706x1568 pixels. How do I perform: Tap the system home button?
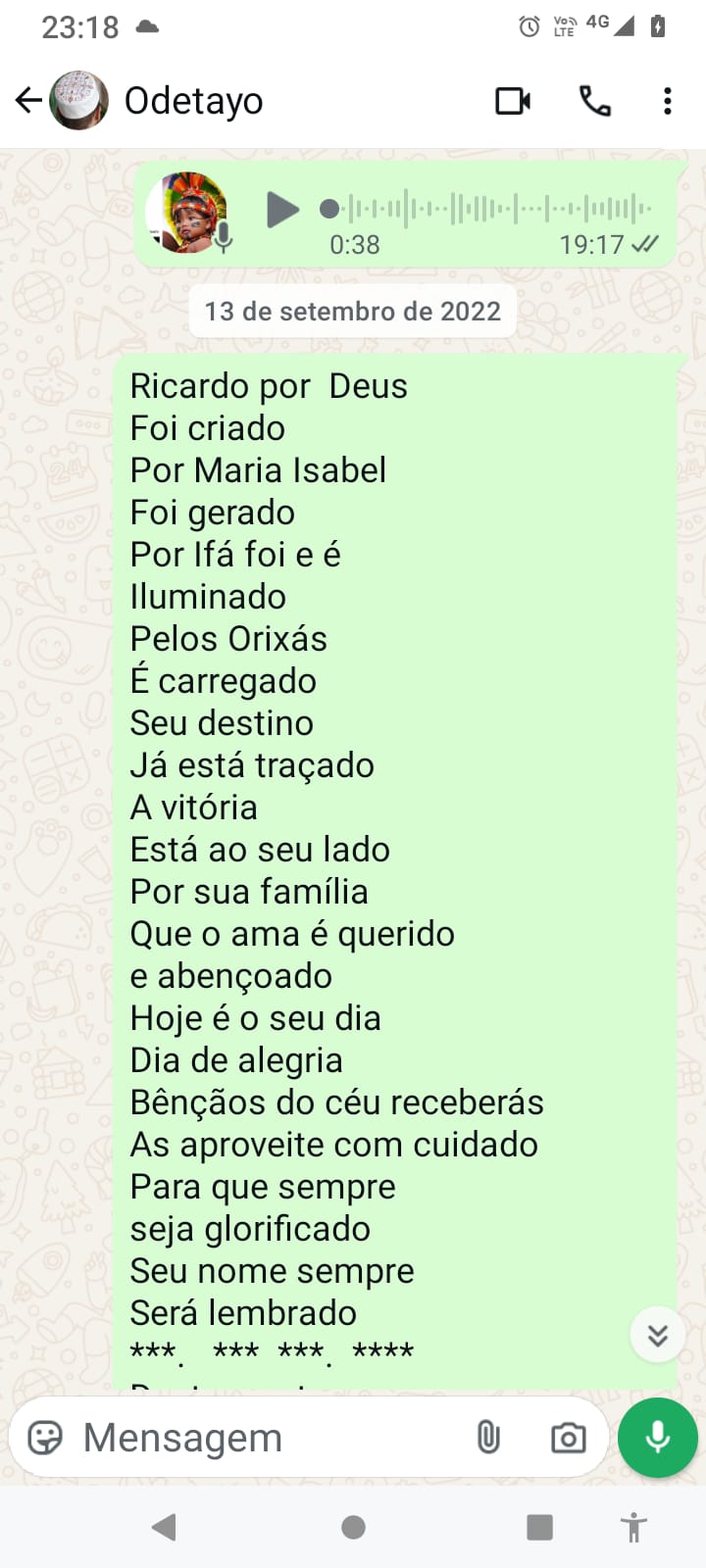point(353,1527)
